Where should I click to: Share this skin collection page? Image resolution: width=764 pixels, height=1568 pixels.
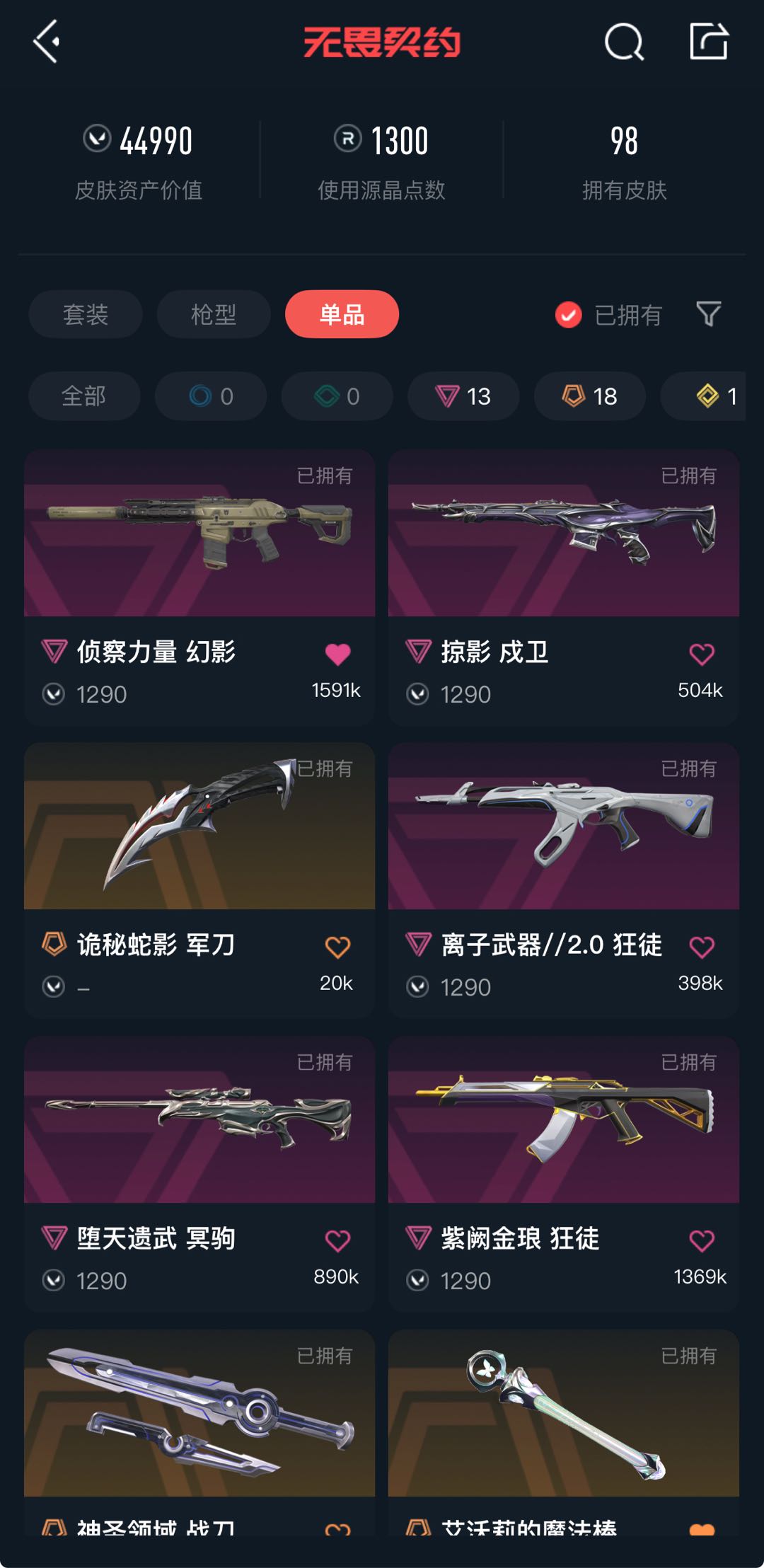click(709, 42)
